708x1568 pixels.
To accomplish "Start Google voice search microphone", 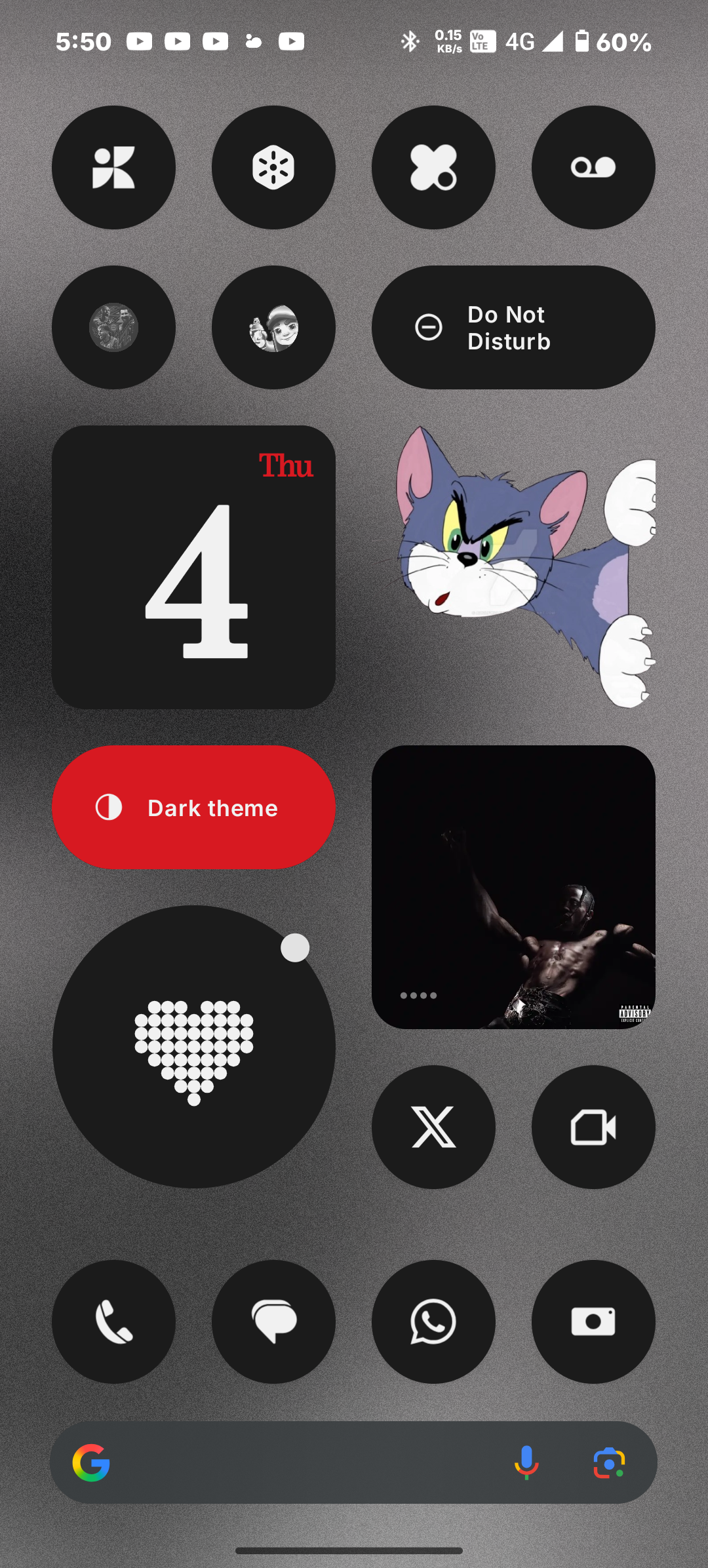I will coord(526,1462).
